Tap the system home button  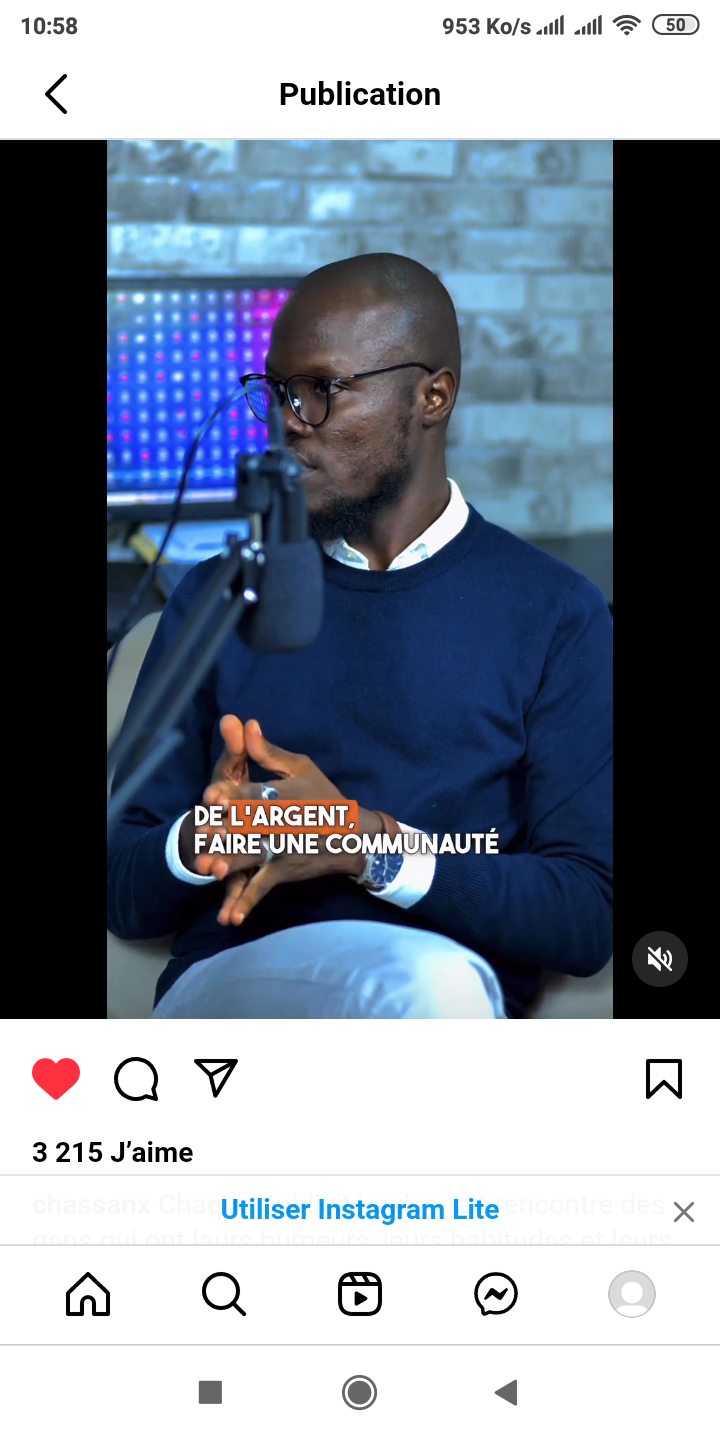click(359, 1392)
